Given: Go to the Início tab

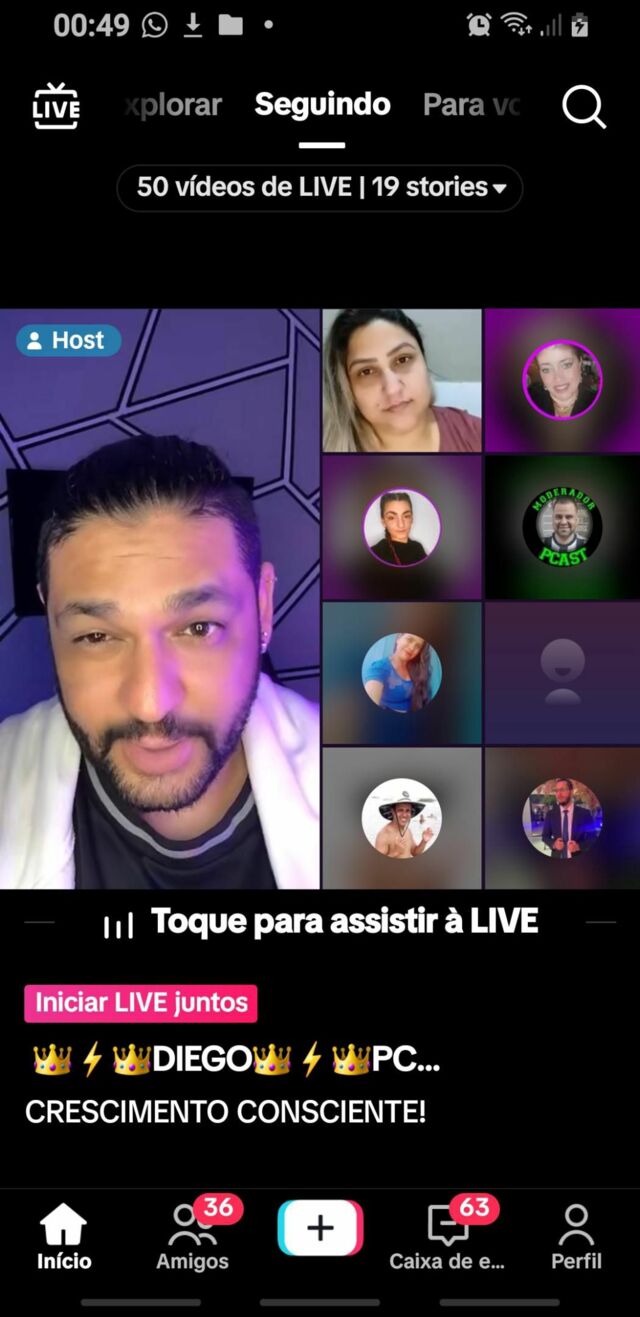Looking at the screenshot, I should click(x=64, y=1236).
